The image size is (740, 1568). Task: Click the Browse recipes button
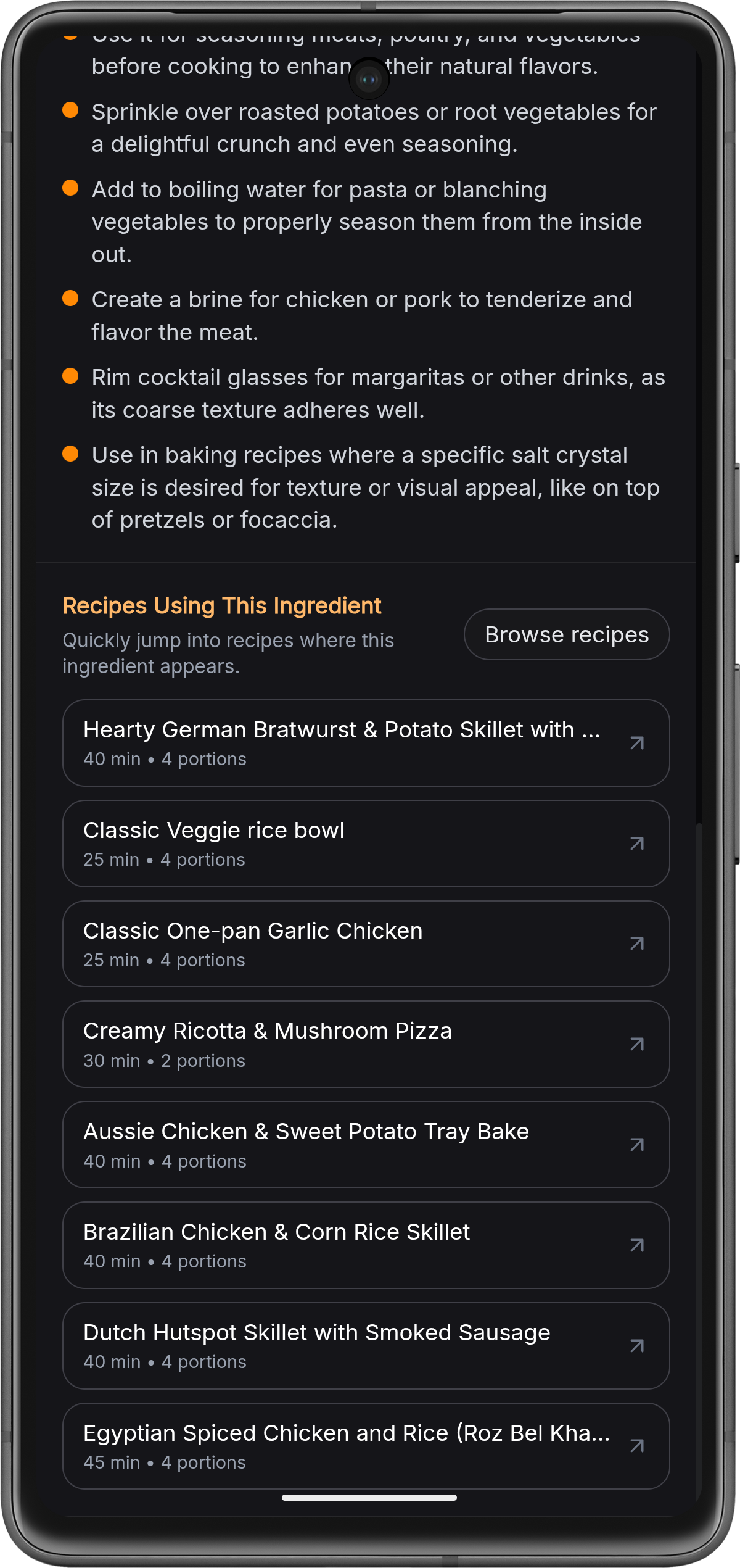click(x=566, y=634)
